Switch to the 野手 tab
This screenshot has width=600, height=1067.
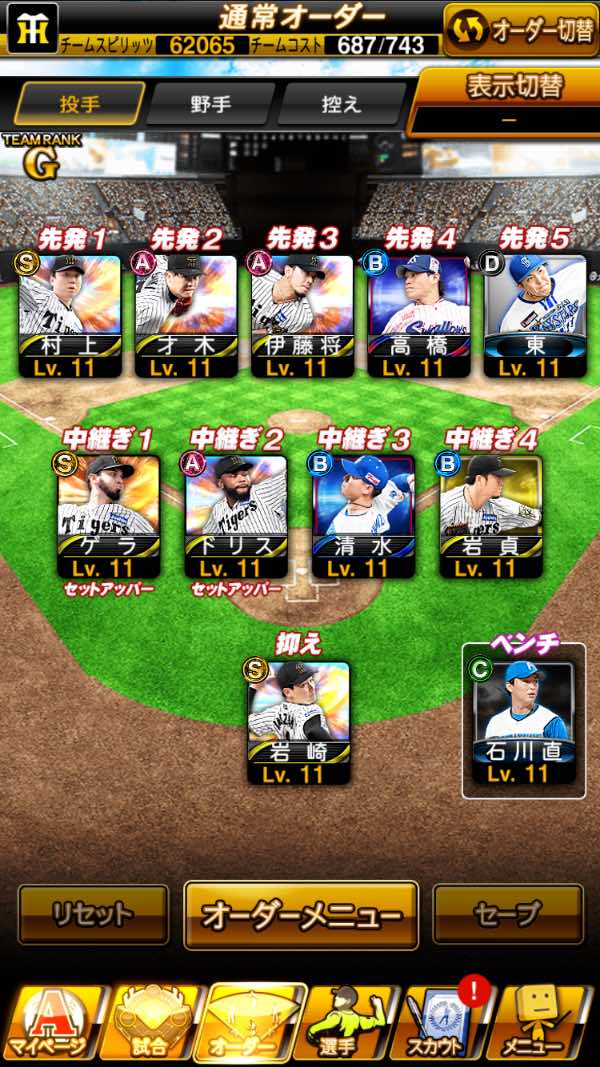(x=210, y=104)
